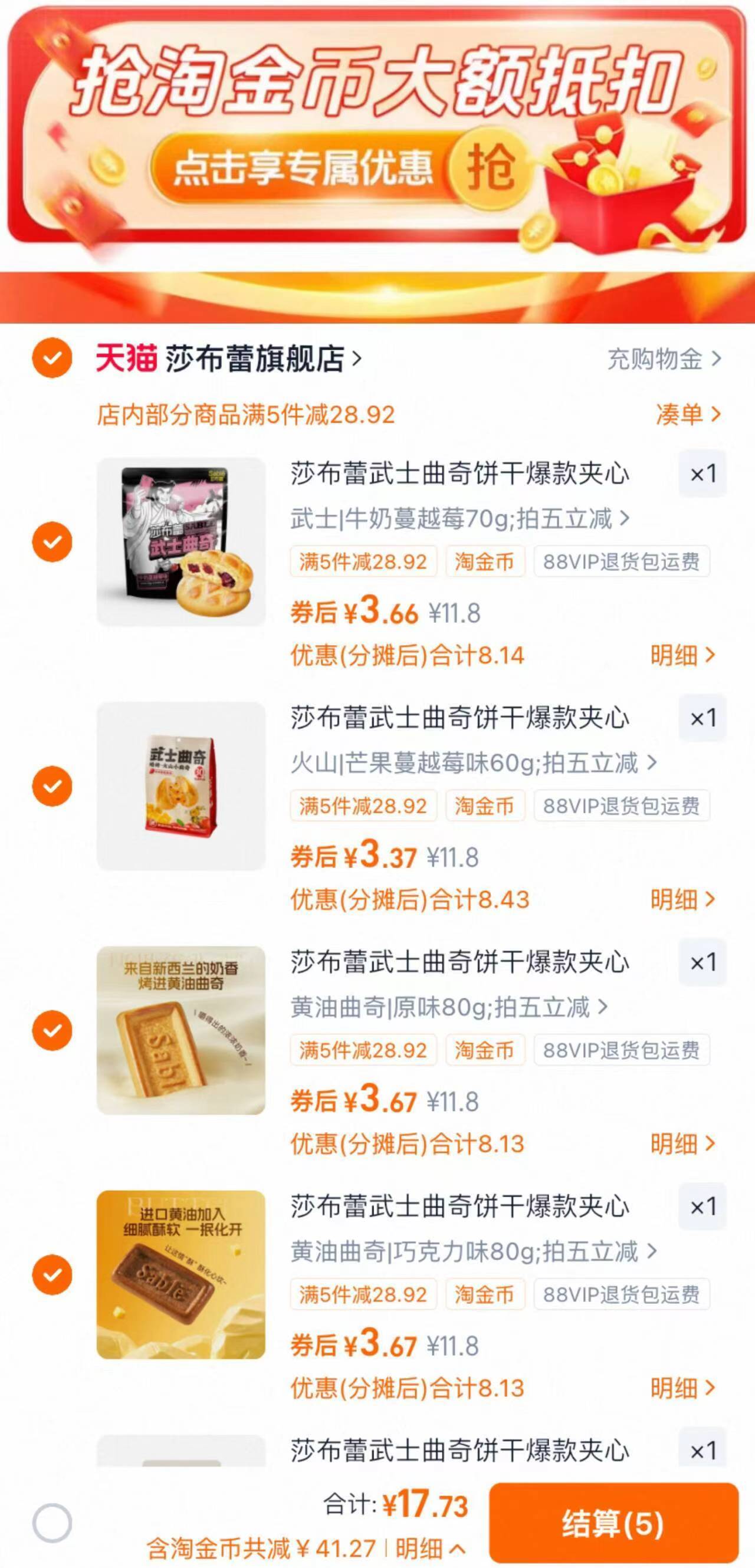Open the 天猫 store 莎布蕾旗舰店
This screenshot has width=755, height=1568.
point(225,359)
